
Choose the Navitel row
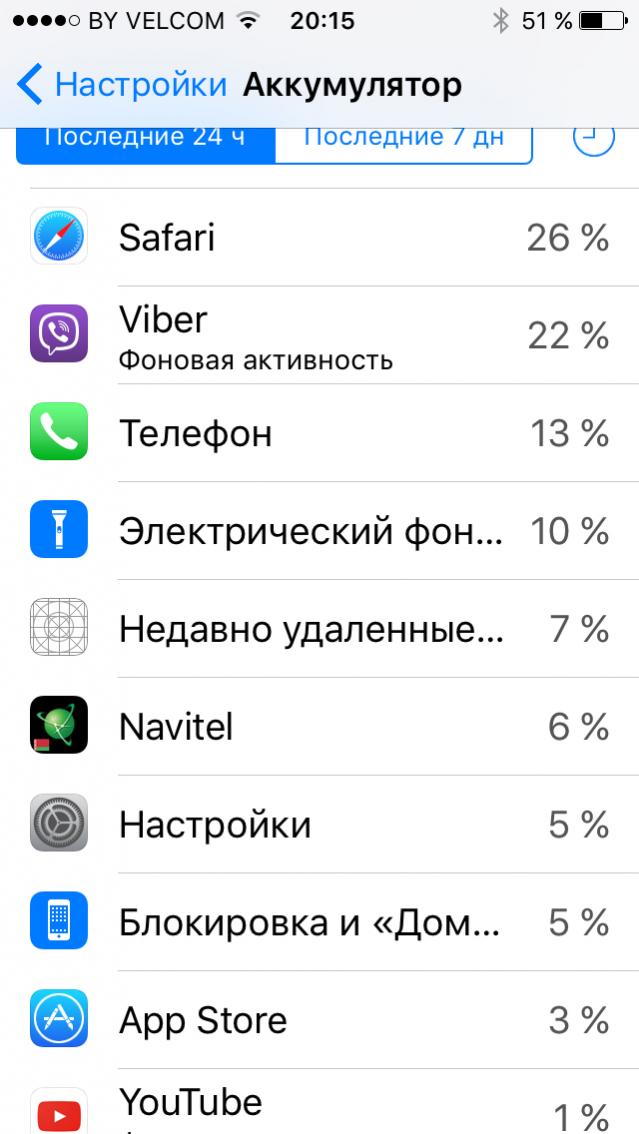pos(319,727)
